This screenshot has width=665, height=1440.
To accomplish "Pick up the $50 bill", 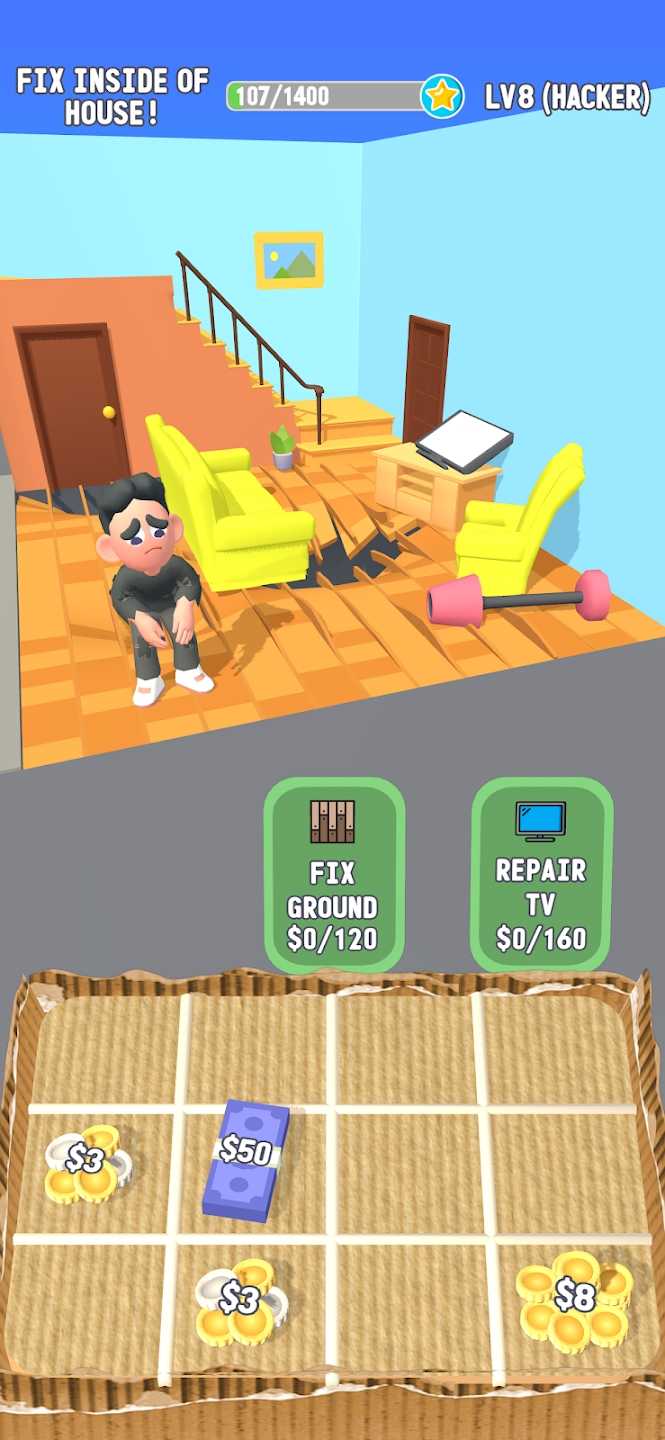I will [x=246, y=1159].
